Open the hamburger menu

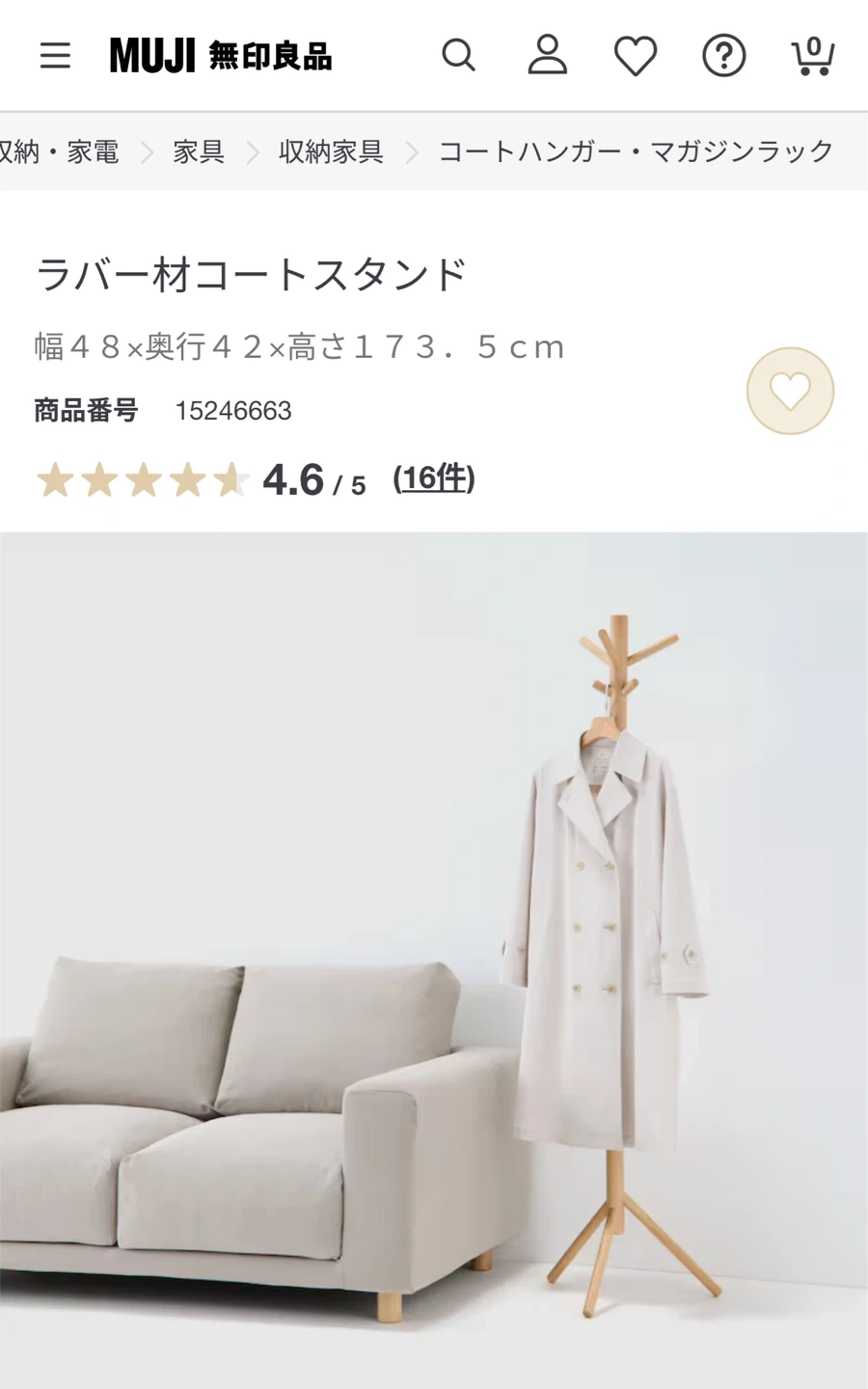[55, 56]
